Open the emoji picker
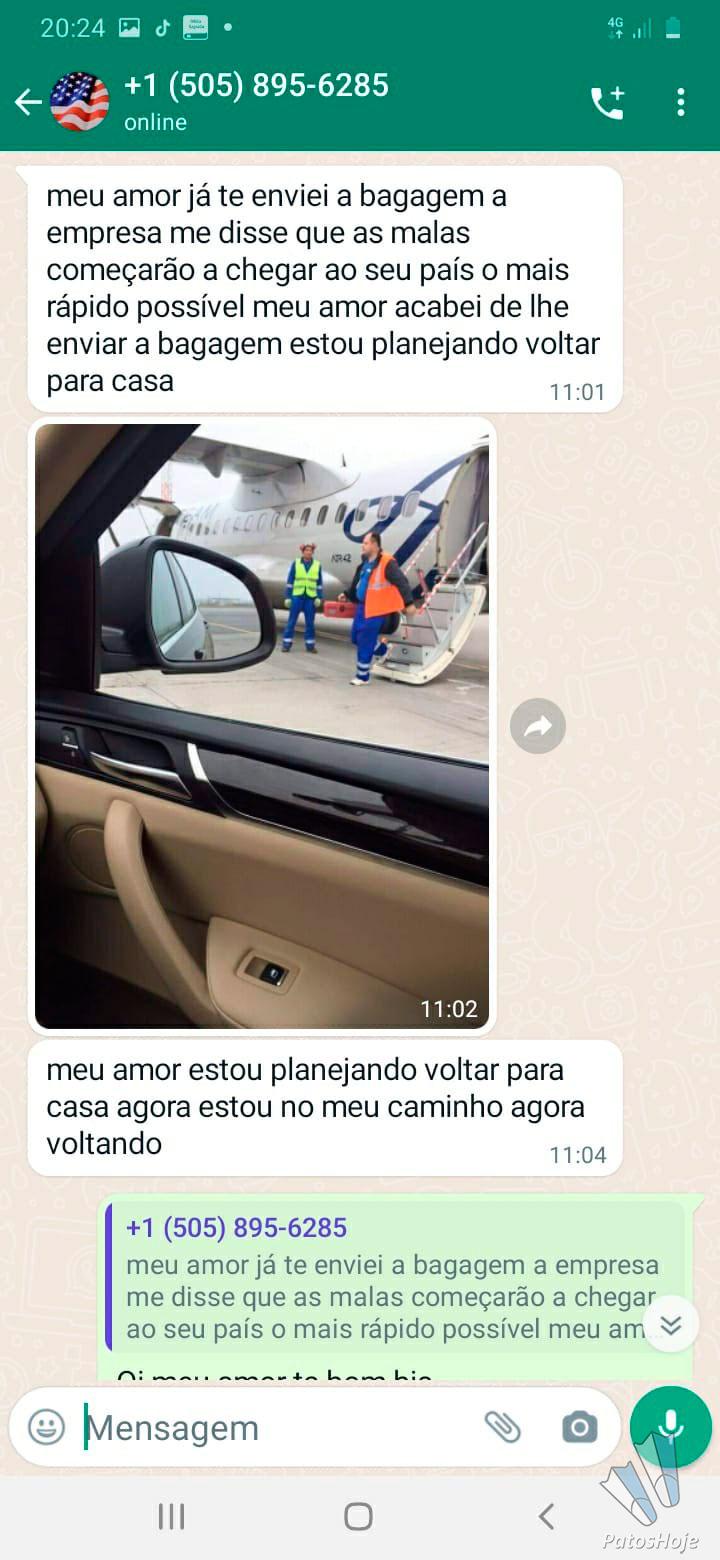 tap(46, 1427)
